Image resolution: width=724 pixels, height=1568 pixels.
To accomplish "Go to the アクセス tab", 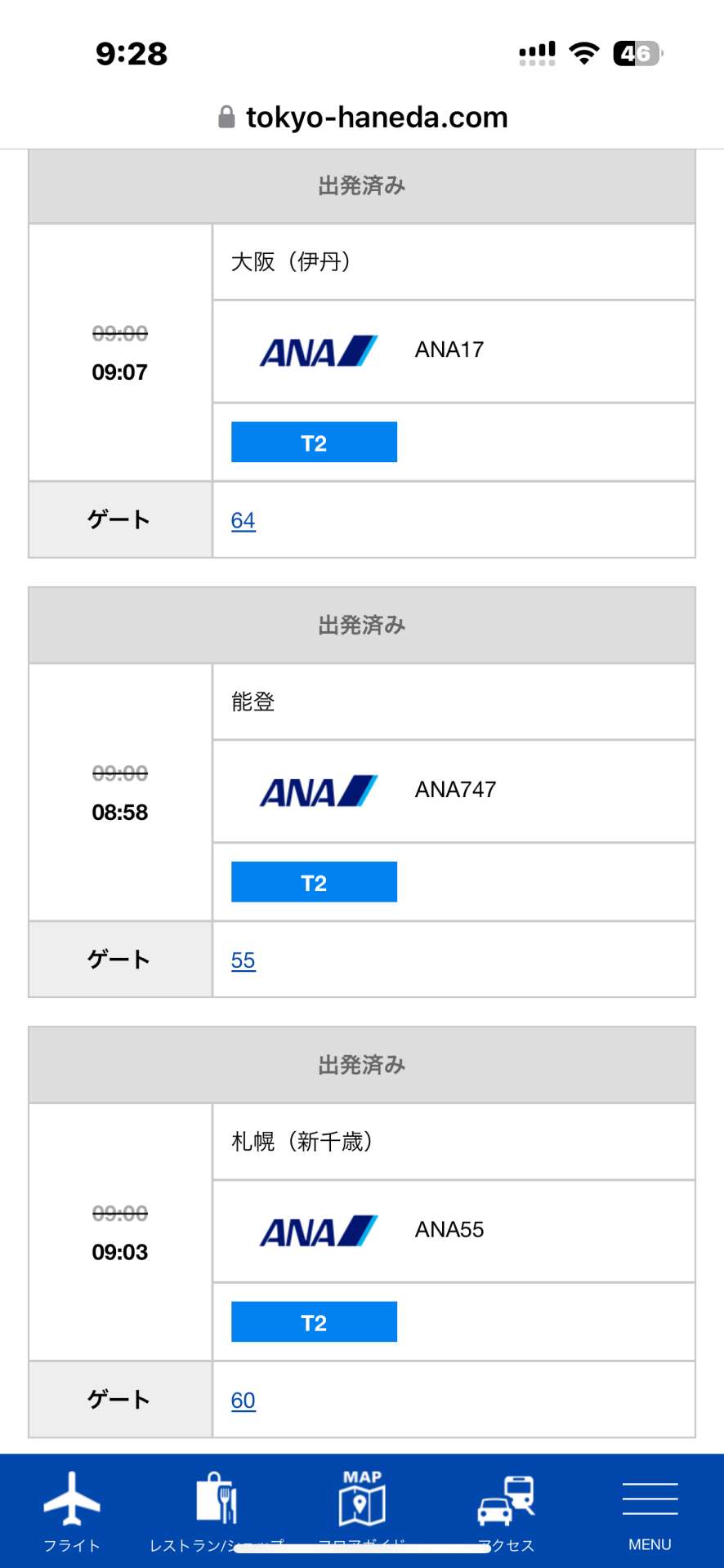I will click(506, 1509).
